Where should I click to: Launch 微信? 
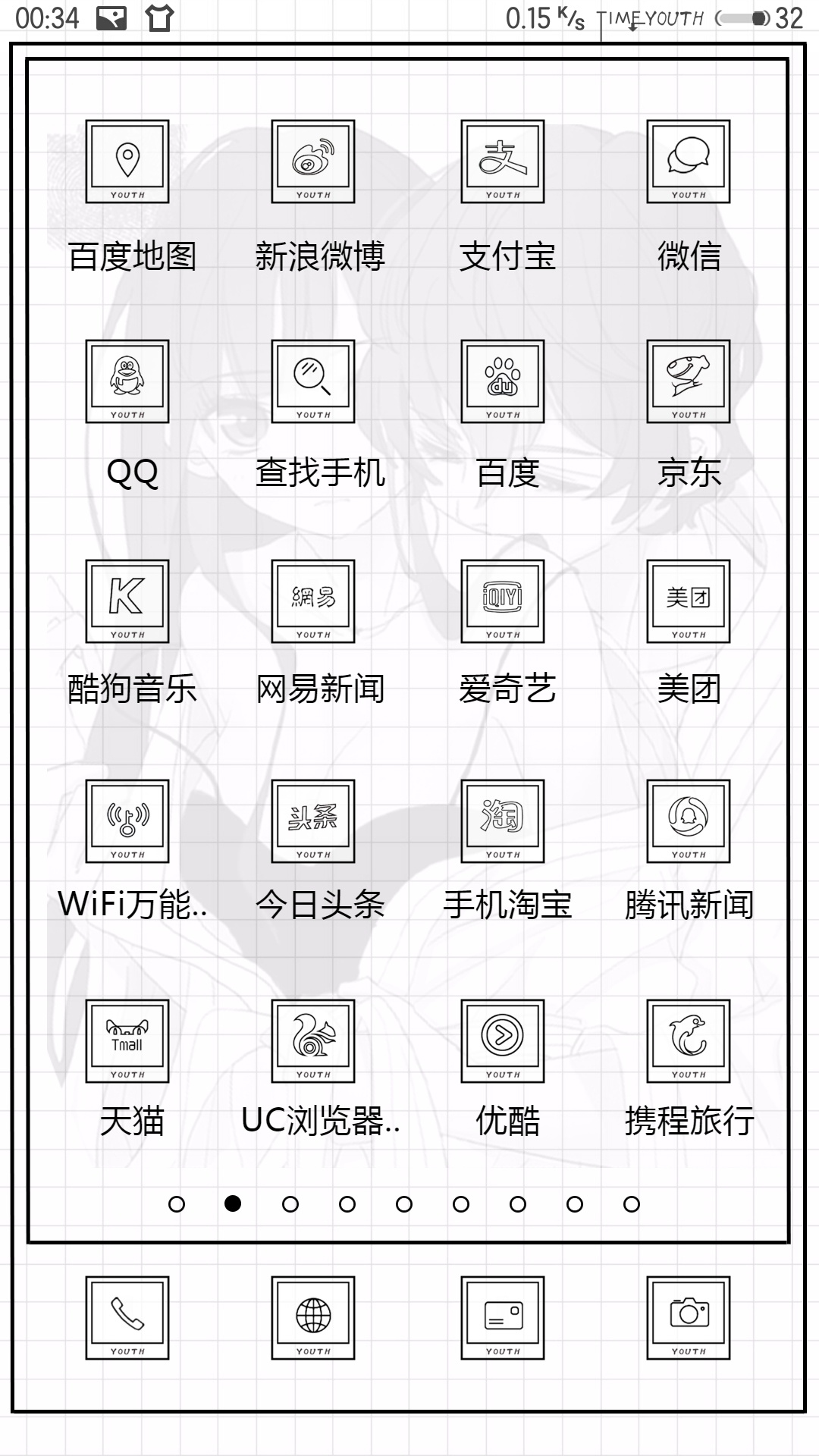[689, 162]
